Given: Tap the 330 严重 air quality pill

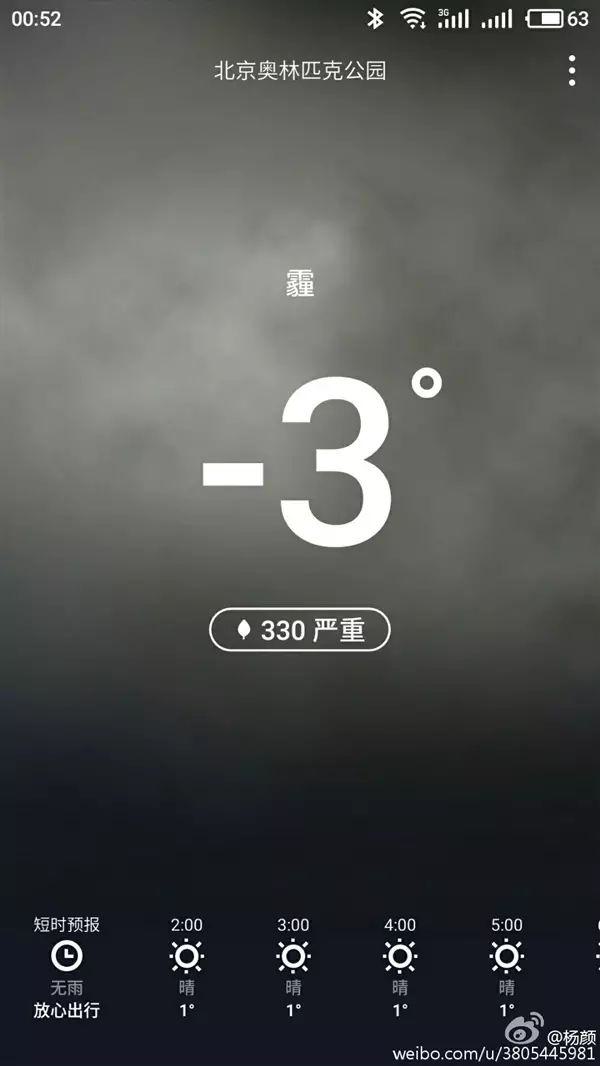Looking at the screenshot, I should [299, 630].
